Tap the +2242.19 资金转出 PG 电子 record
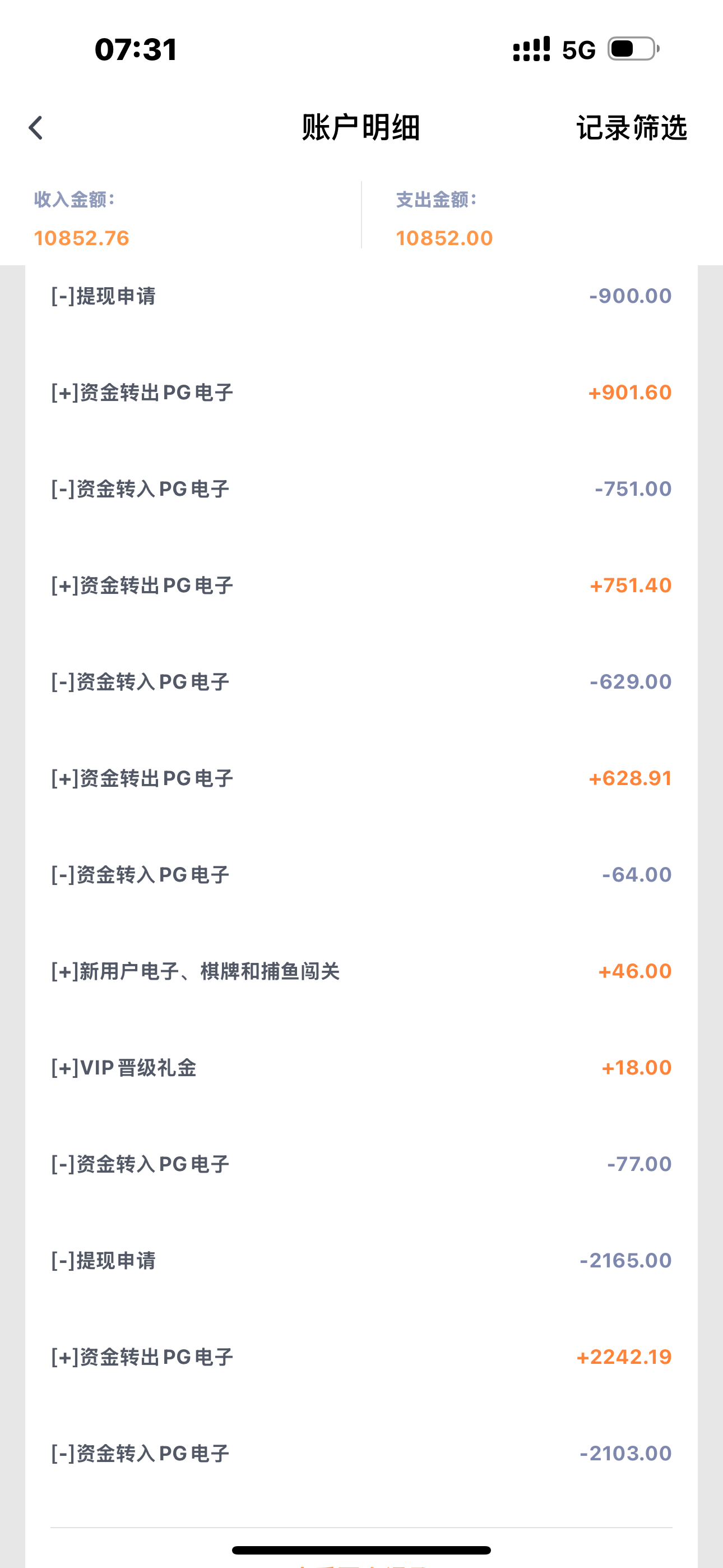The height and width of the screenshot is (1568, 723). click(x=361, y=1356)
